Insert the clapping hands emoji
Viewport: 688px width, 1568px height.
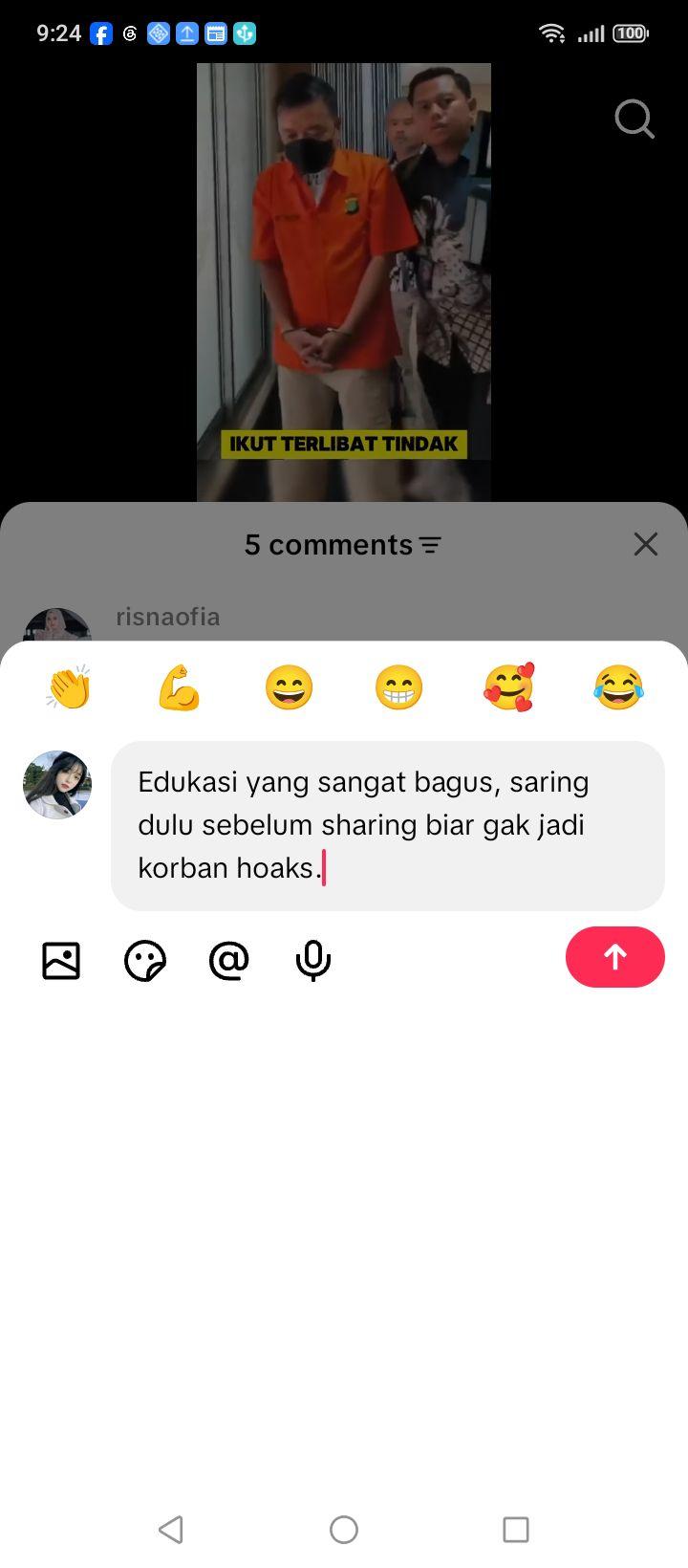(69, 687)
